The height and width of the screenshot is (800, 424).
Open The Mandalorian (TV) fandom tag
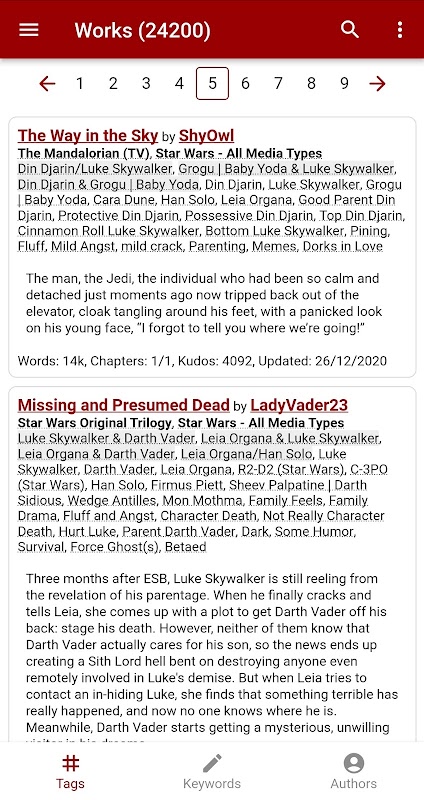[84, 154]
